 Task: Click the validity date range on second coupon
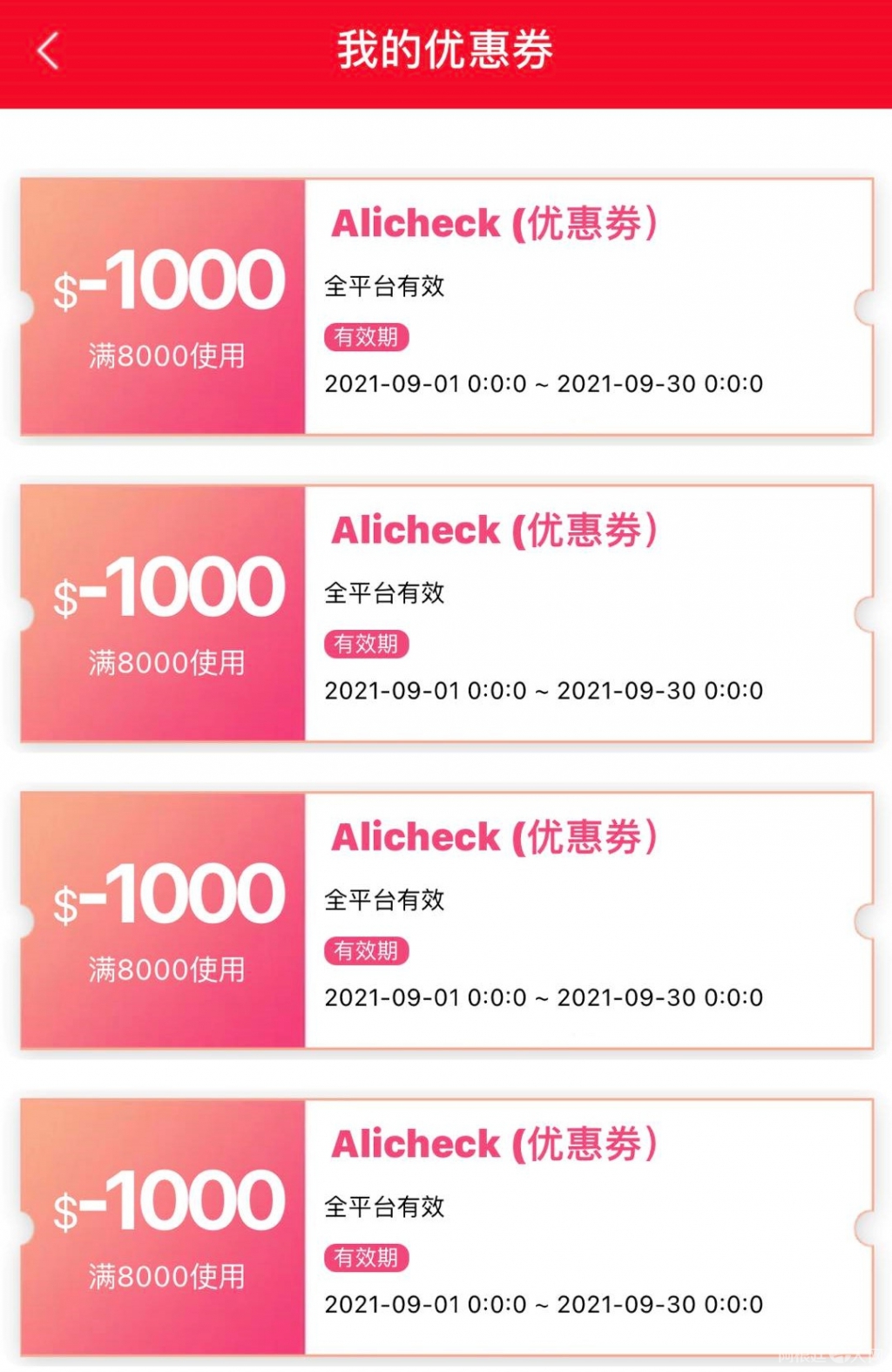point(544,691)
